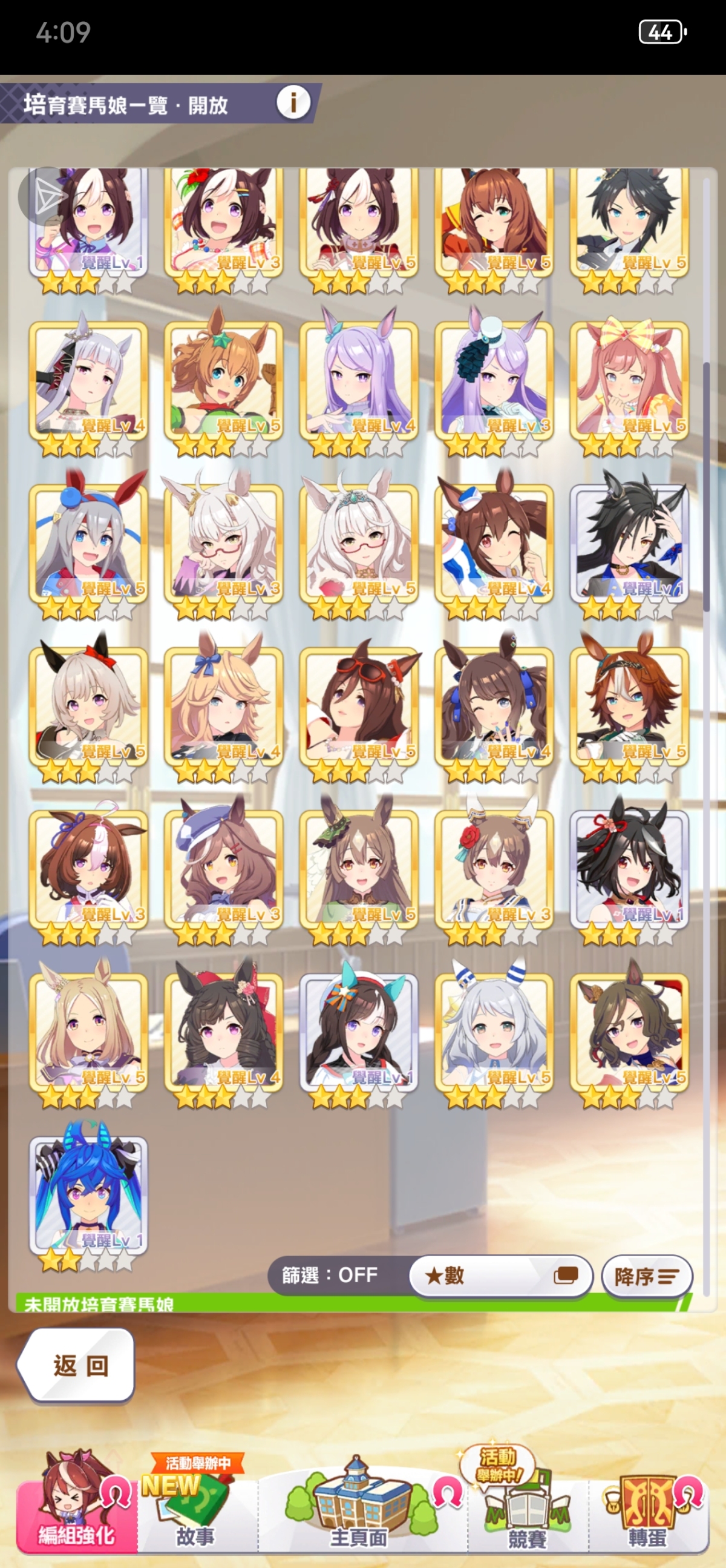The width and height of the screenshot is (726, 1568).
Task: Open the info button beside the title
Action: coord(293,102)
